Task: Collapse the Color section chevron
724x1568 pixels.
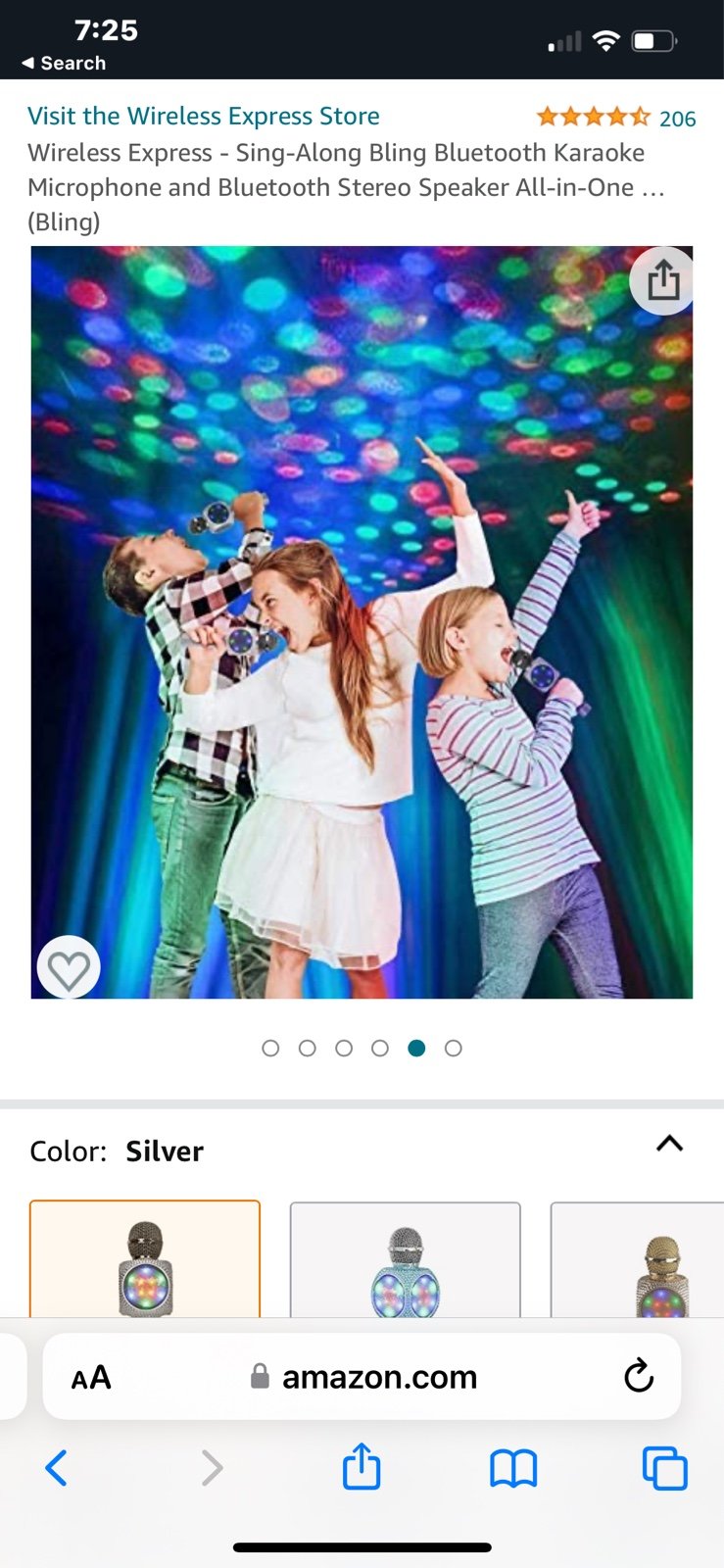Action: coord(669,1144)
